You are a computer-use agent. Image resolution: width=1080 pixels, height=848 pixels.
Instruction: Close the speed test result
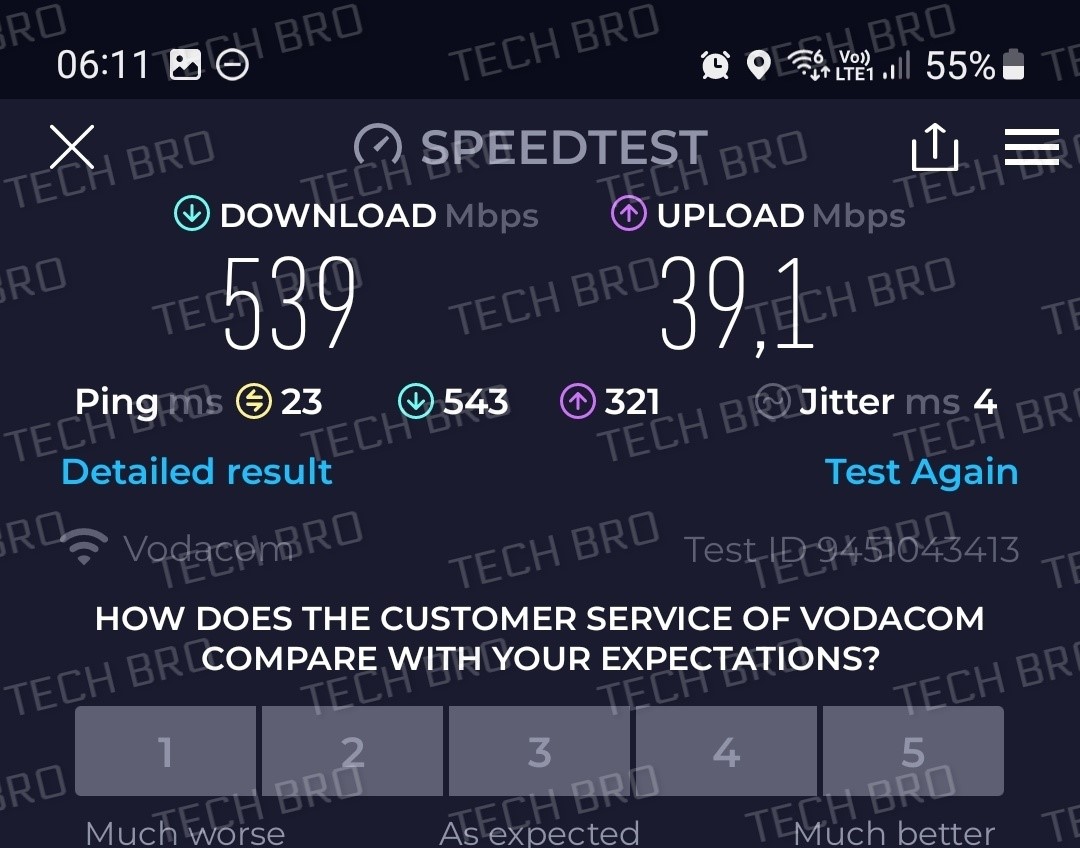point(72,148)
